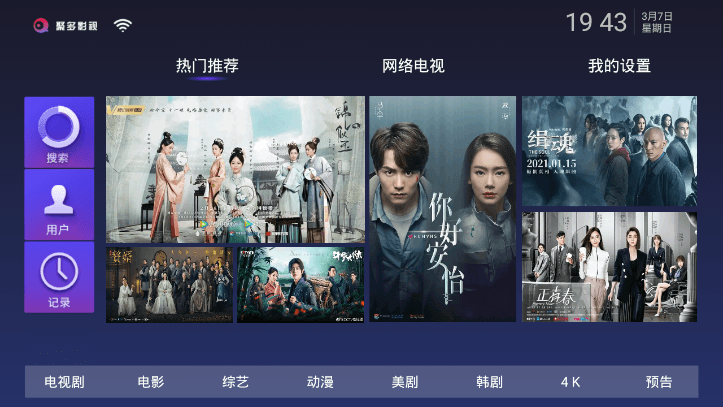Select the 美剧 category

coord(405,382)
